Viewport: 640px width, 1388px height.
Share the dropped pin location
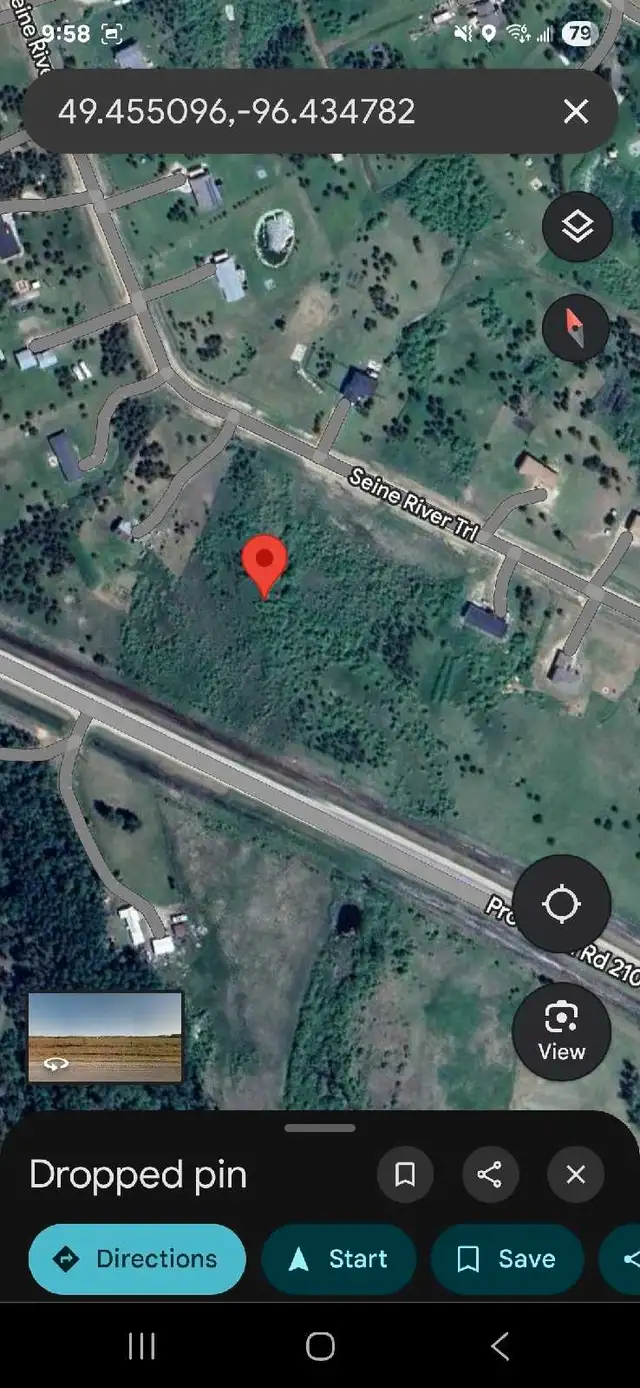click(x=490, y=1174)
